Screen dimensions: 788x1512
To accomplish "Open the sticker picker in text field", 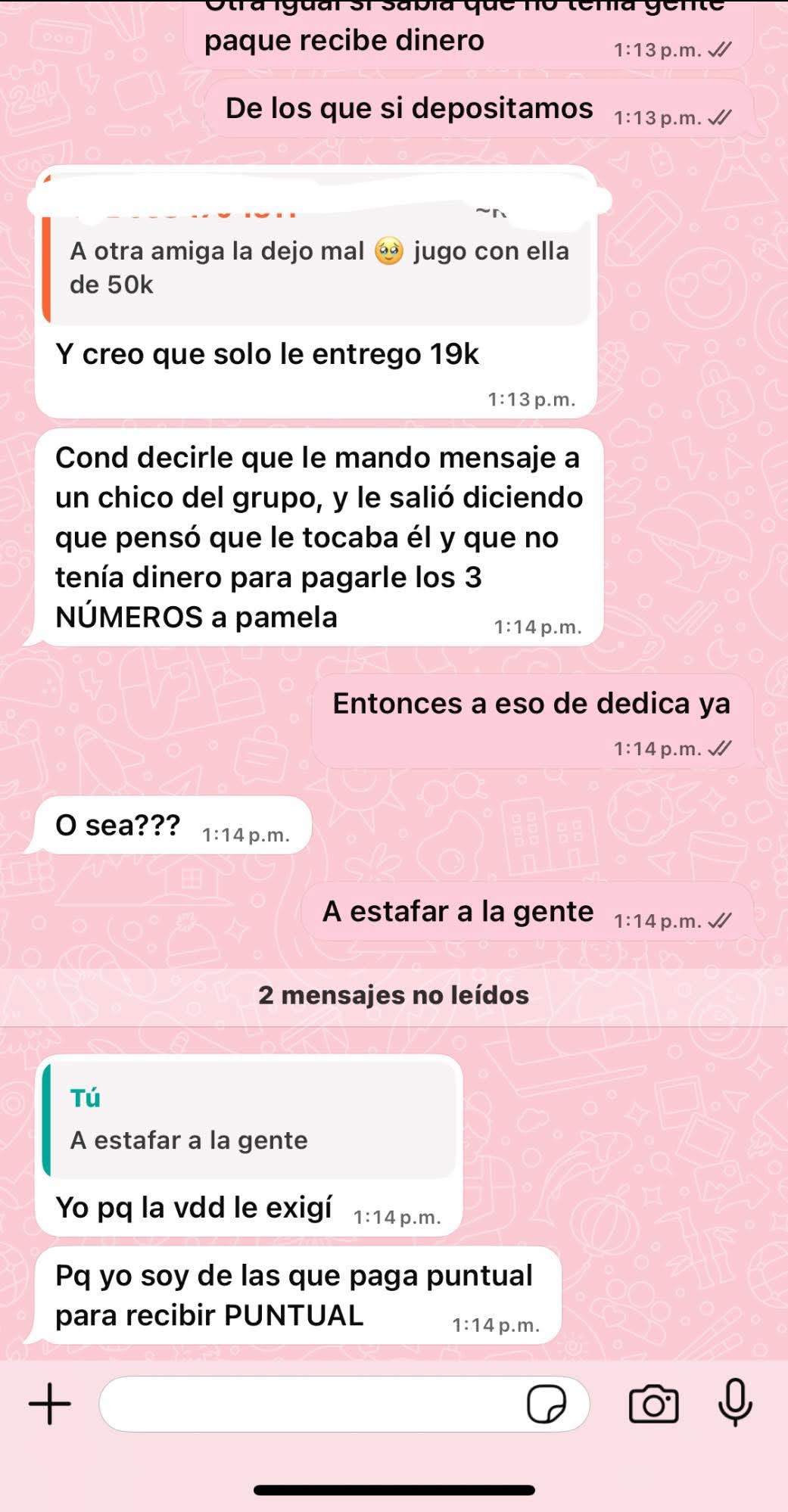I will pos(546,1405).
